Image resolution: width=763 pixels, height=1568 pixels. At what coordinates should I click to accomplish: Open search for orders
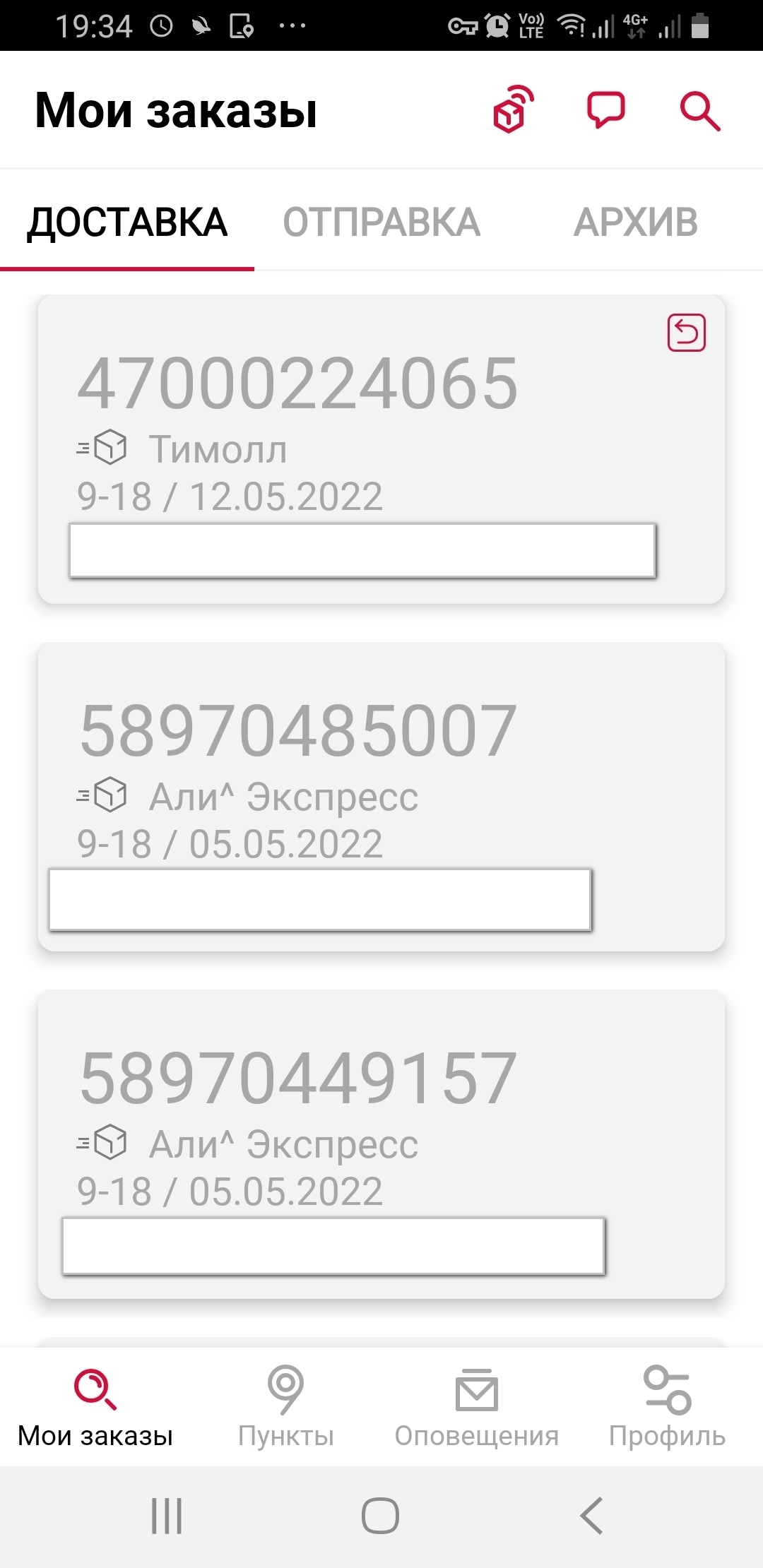(699, 111)
